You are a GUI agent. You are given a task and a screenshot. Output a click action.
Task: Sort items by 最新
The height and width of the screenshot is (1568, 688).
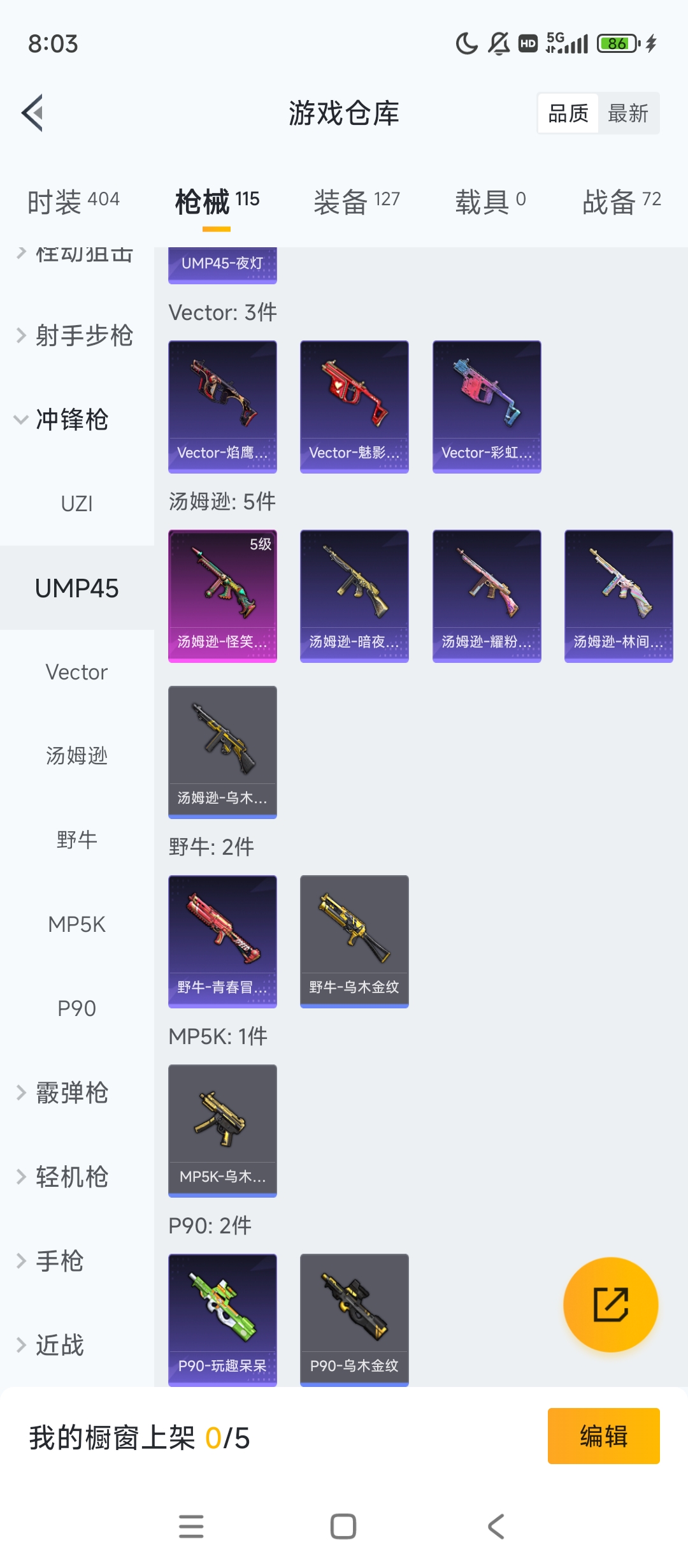627,113
